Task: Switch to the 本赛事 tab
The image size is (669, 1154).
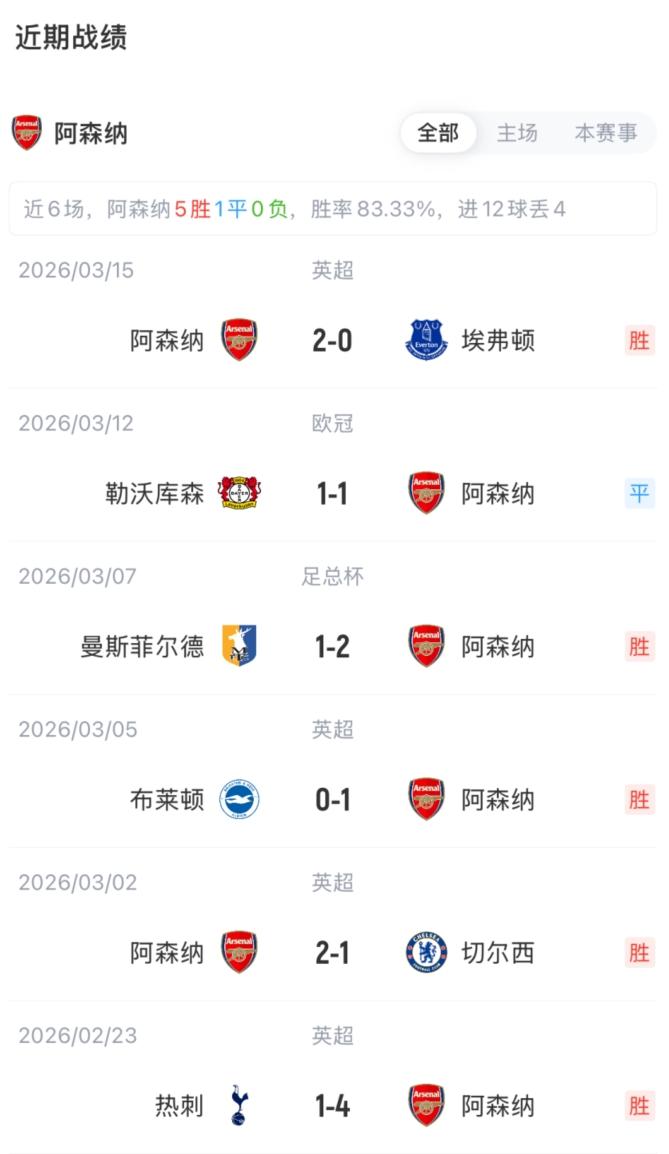Action: click(605, 133)
